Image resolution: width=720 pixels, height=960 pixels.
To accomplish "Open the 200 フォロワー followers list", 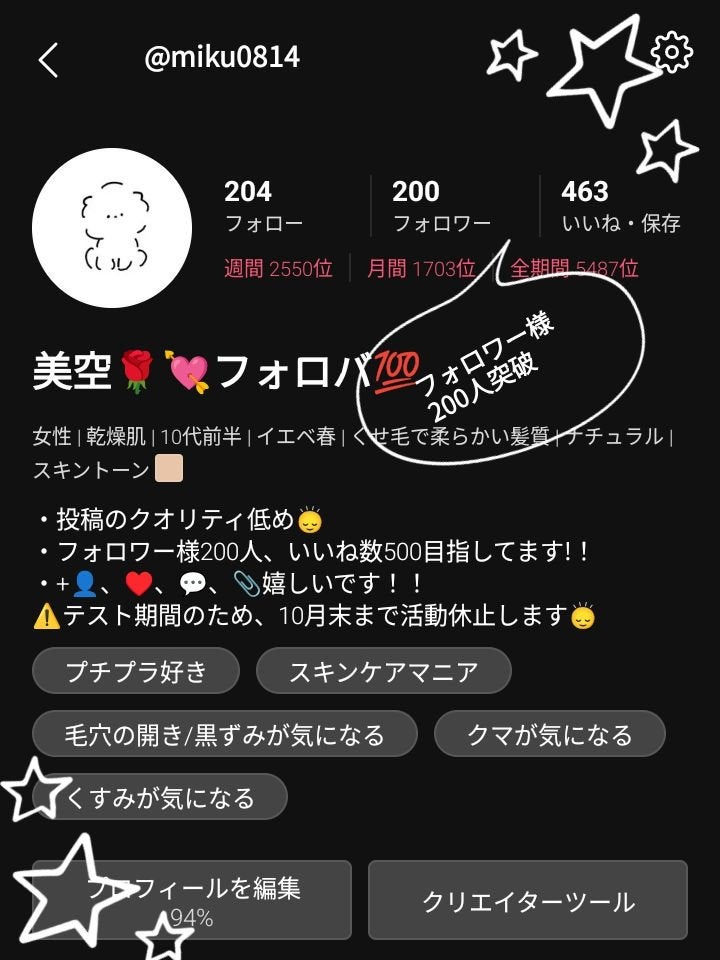I will click(x=441, y=206).
